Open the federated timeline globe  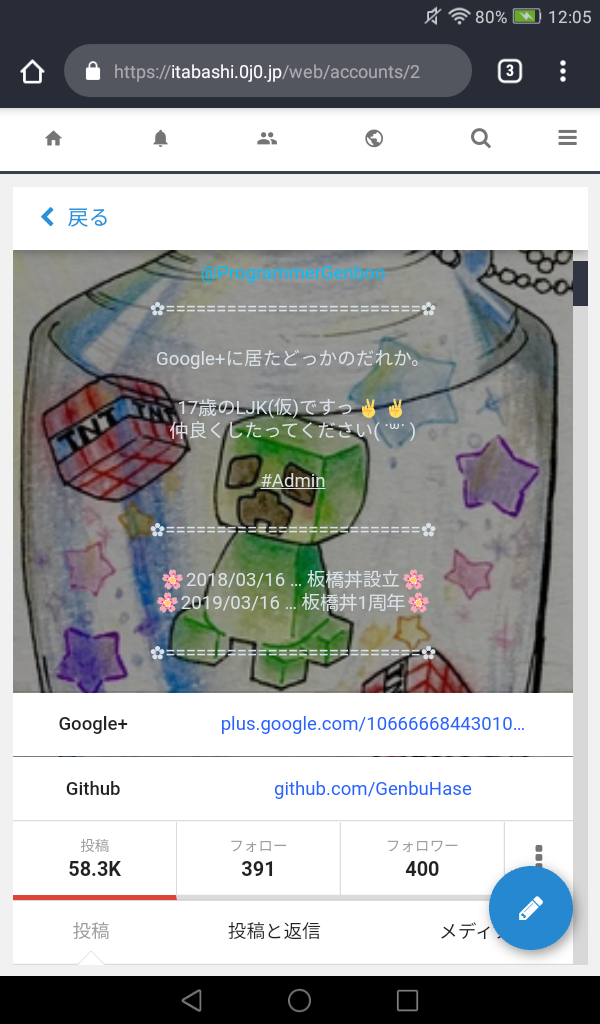(374, 139)
